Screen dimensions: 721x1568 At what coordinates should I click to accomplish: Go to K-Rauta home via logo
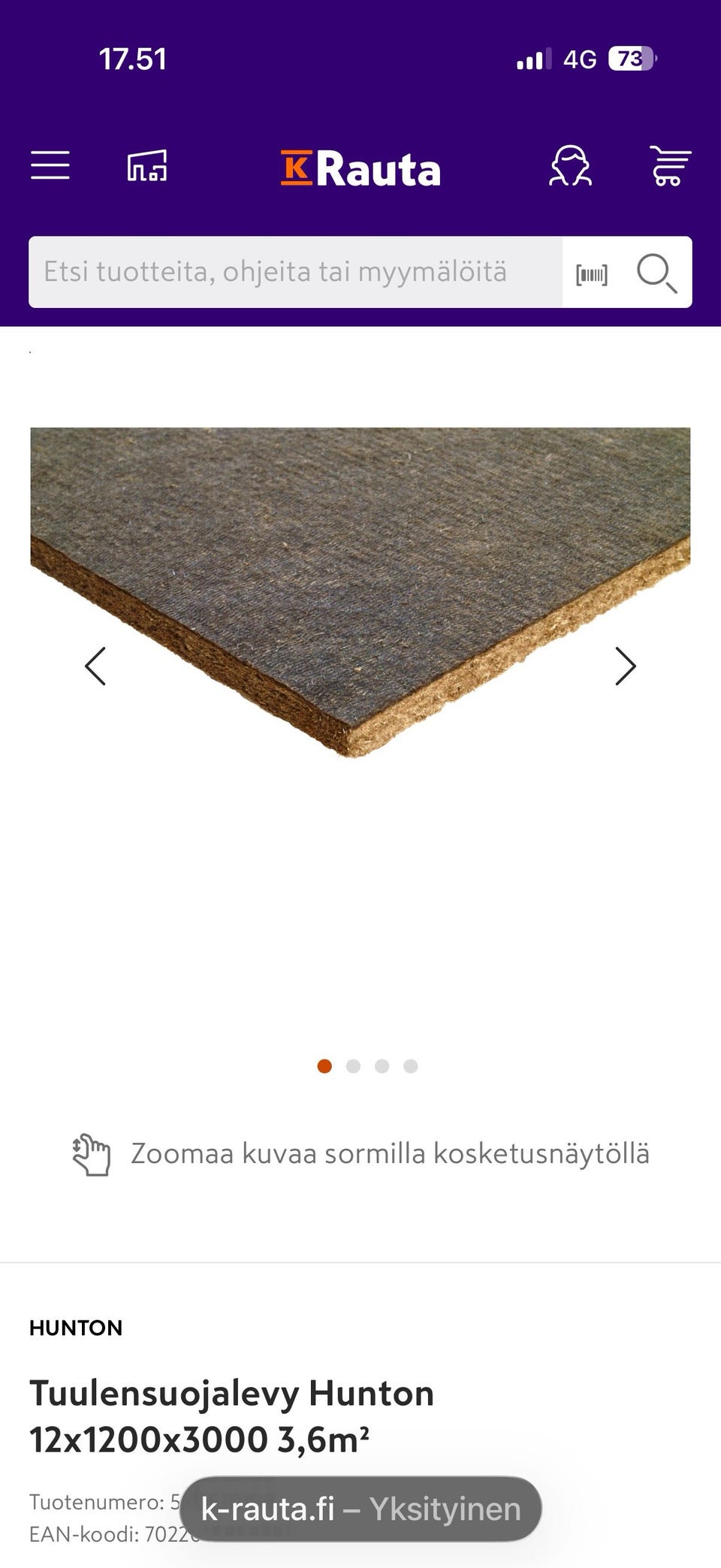[x=360, y=168]
